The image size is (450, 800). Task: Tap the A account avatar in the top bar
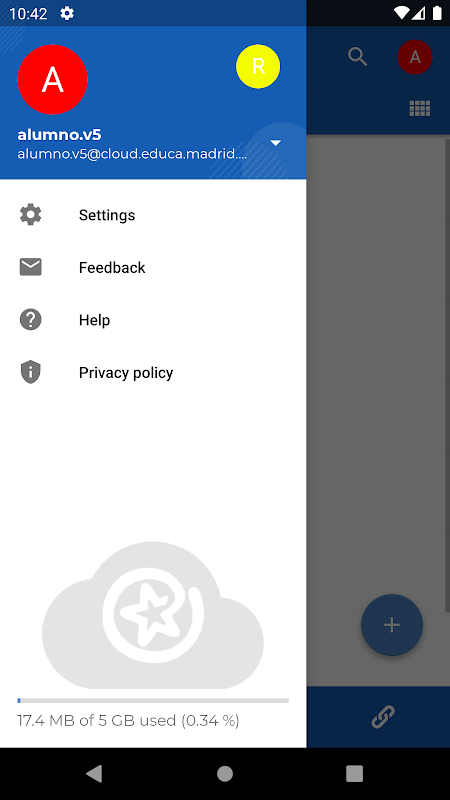[x=415, y=57]
